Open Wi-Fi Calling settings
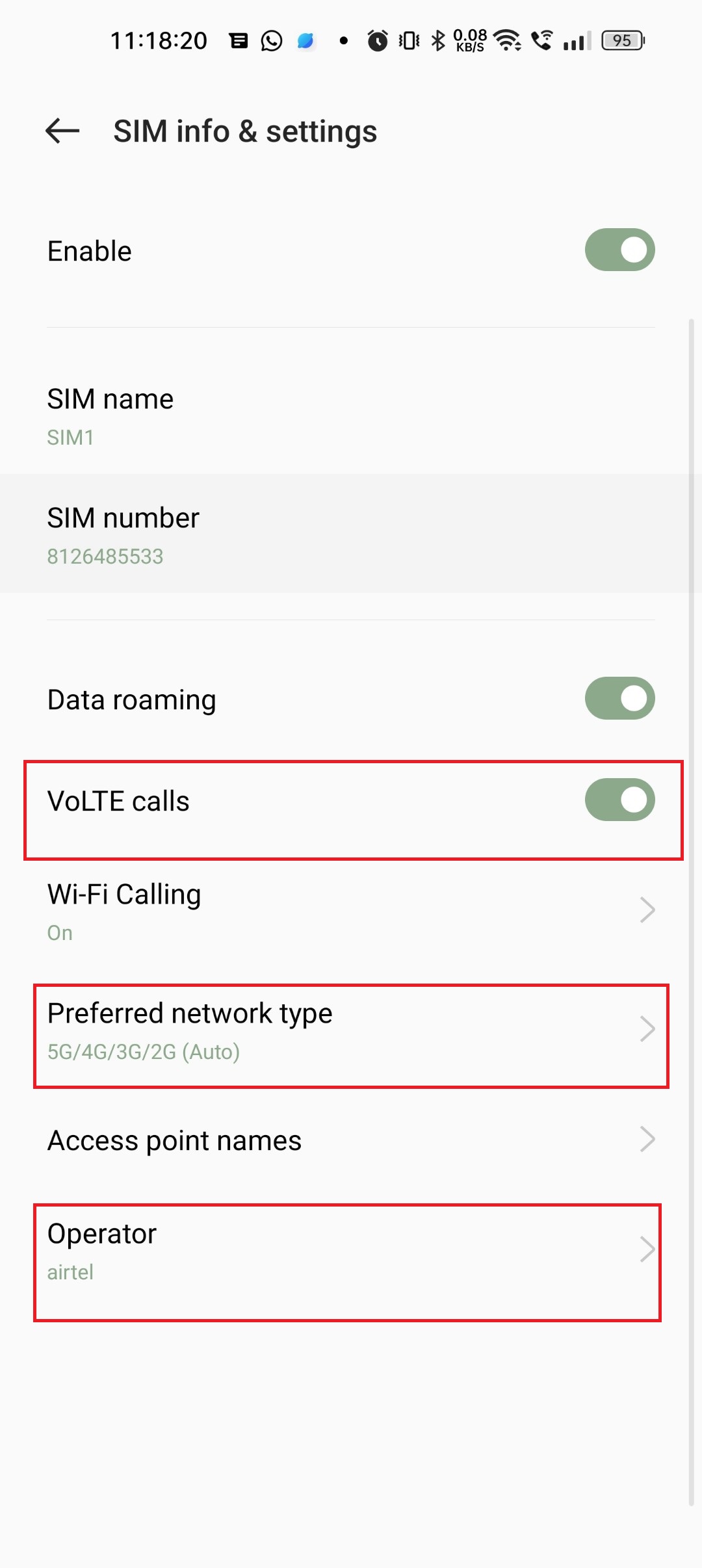This screenshot has width=702, height=1568. 351,911
